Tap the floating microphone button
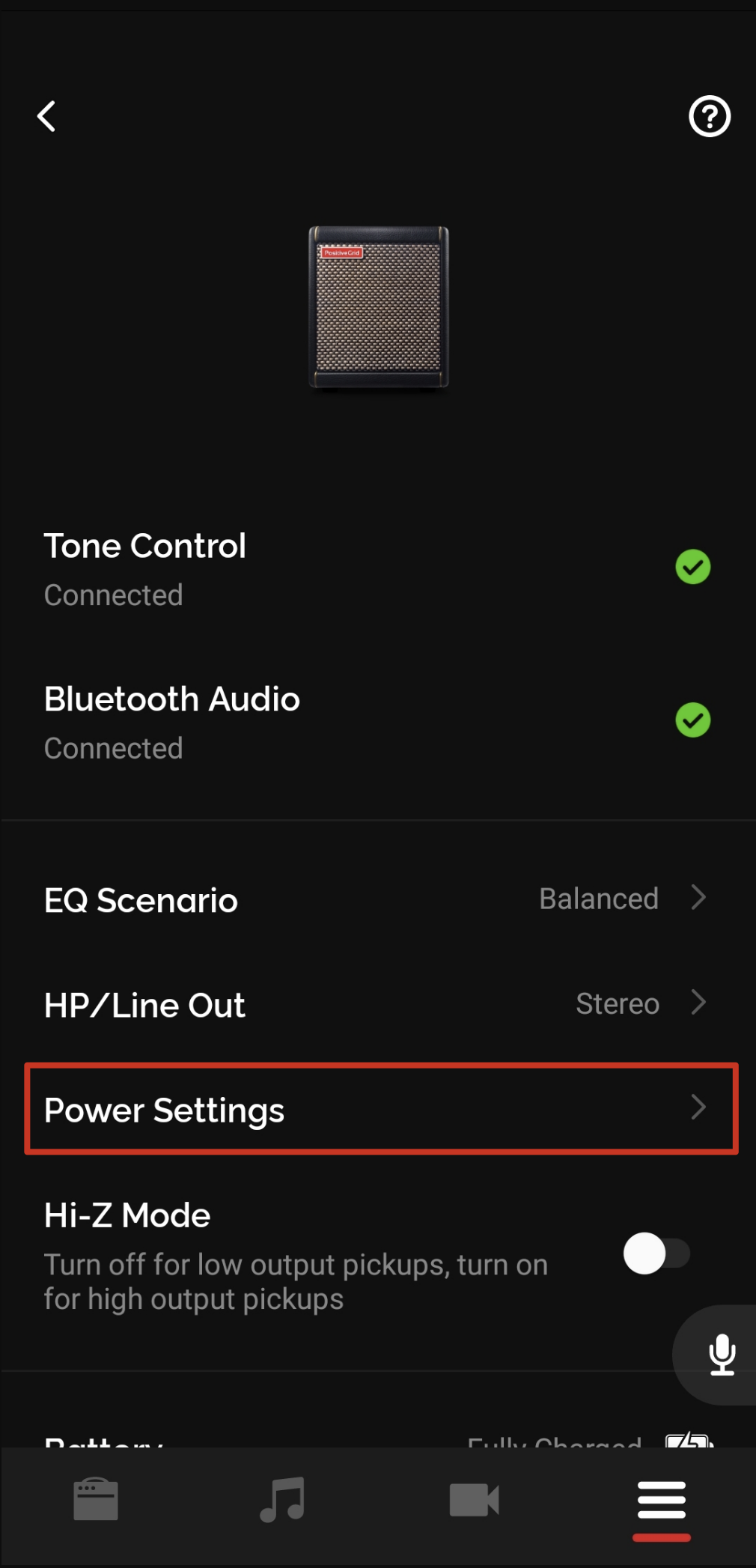756x1568 pixels. (x=721, y=1355)
